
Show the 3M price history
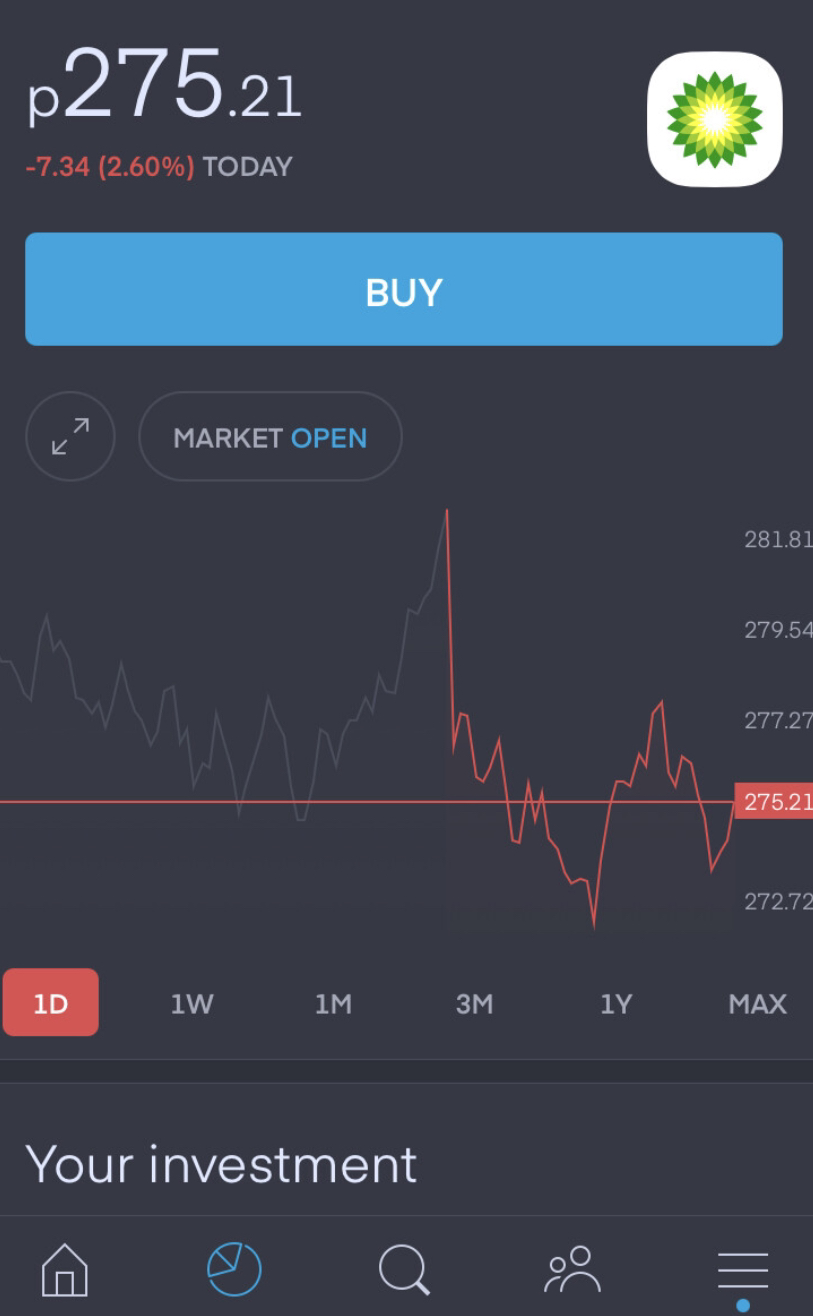pos(474,1003)
